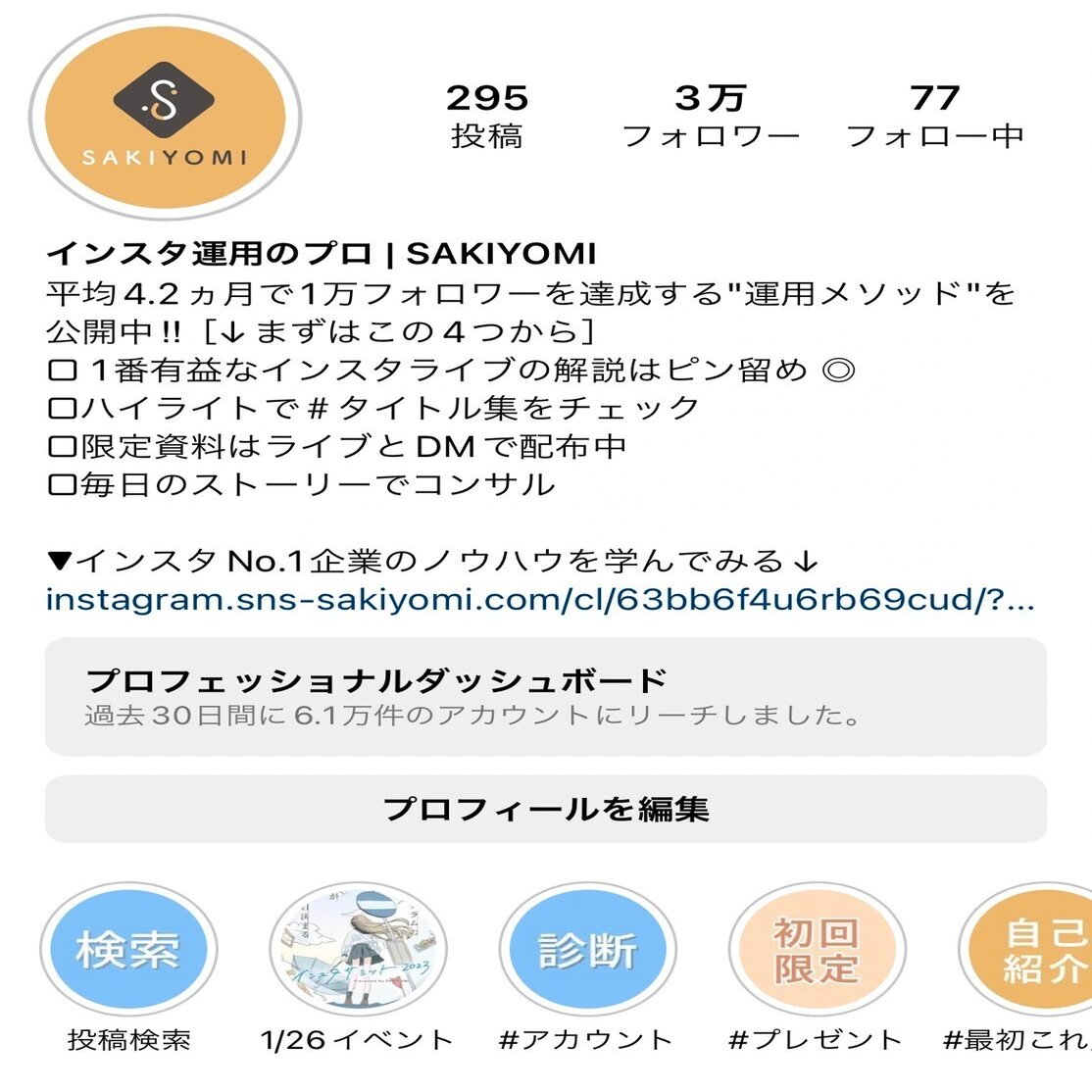The height and width of the screenshot is (1092, 1092).
Task: Open the 77 following list
Action: click(934, 116)
